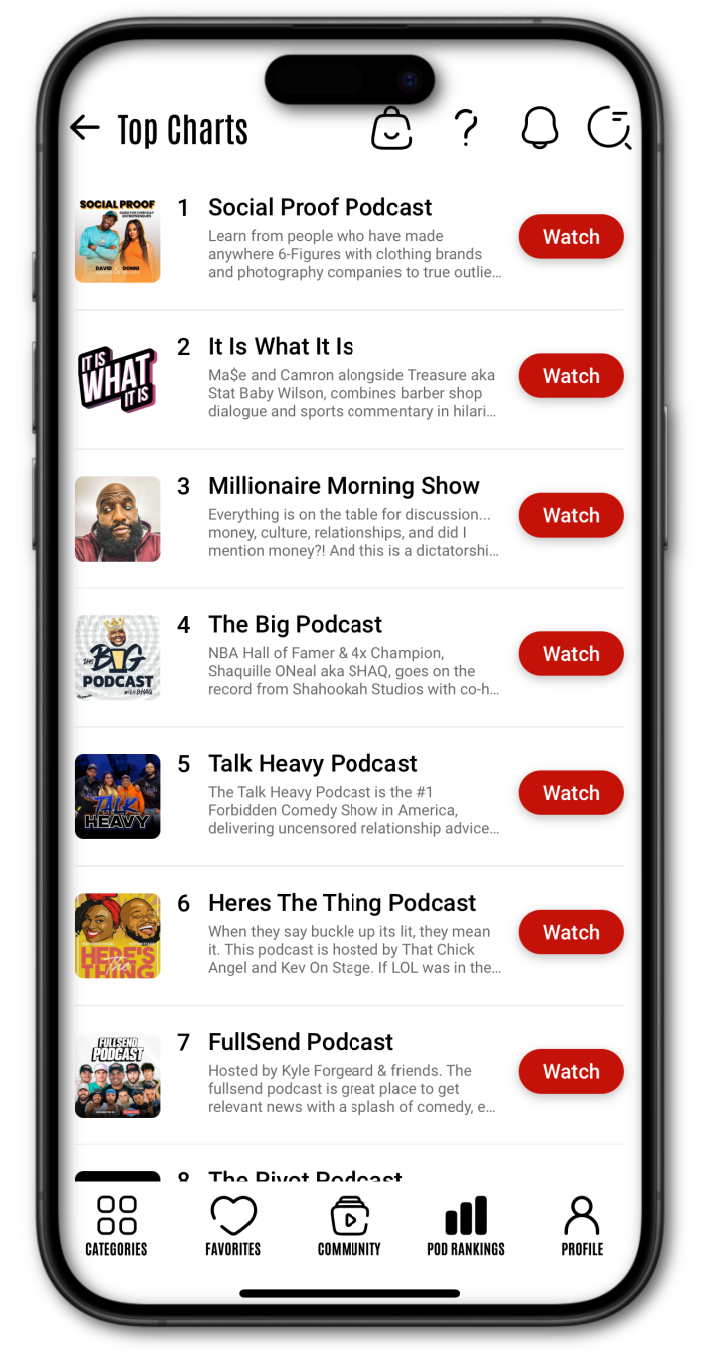The image size is (706, 1352).
Task: Open the help question mark
Action: point(465,128)
